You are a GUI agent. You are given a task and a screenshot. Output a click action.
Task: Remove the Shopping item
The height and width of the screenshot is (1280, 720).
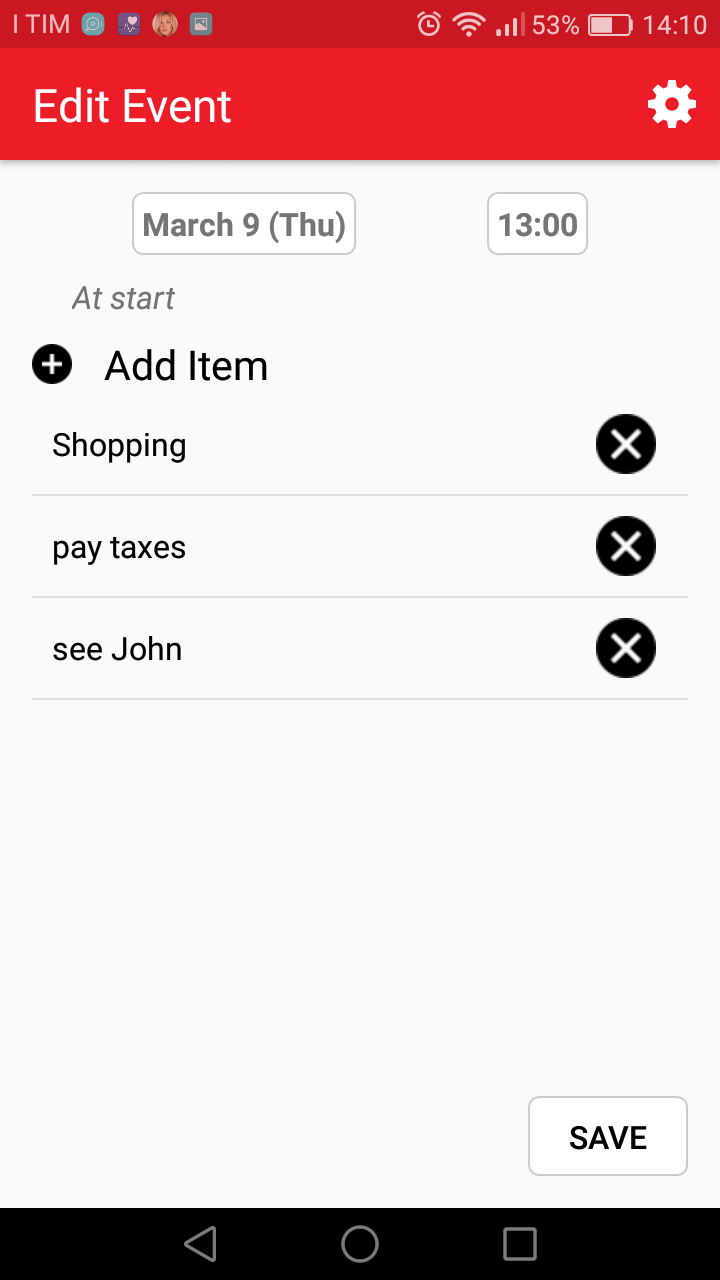626,444
